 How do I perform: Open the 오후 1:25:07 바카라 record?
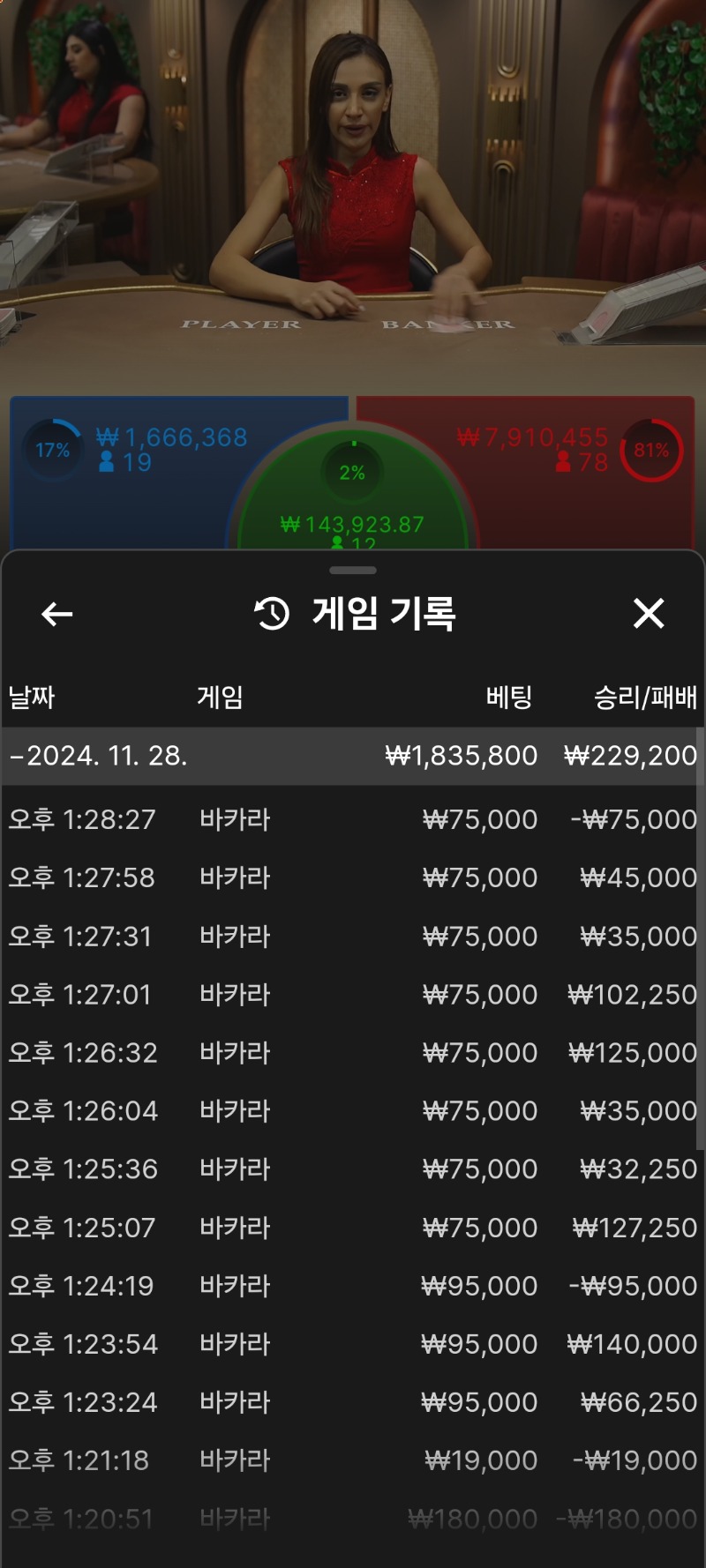tap(351, 1227)
